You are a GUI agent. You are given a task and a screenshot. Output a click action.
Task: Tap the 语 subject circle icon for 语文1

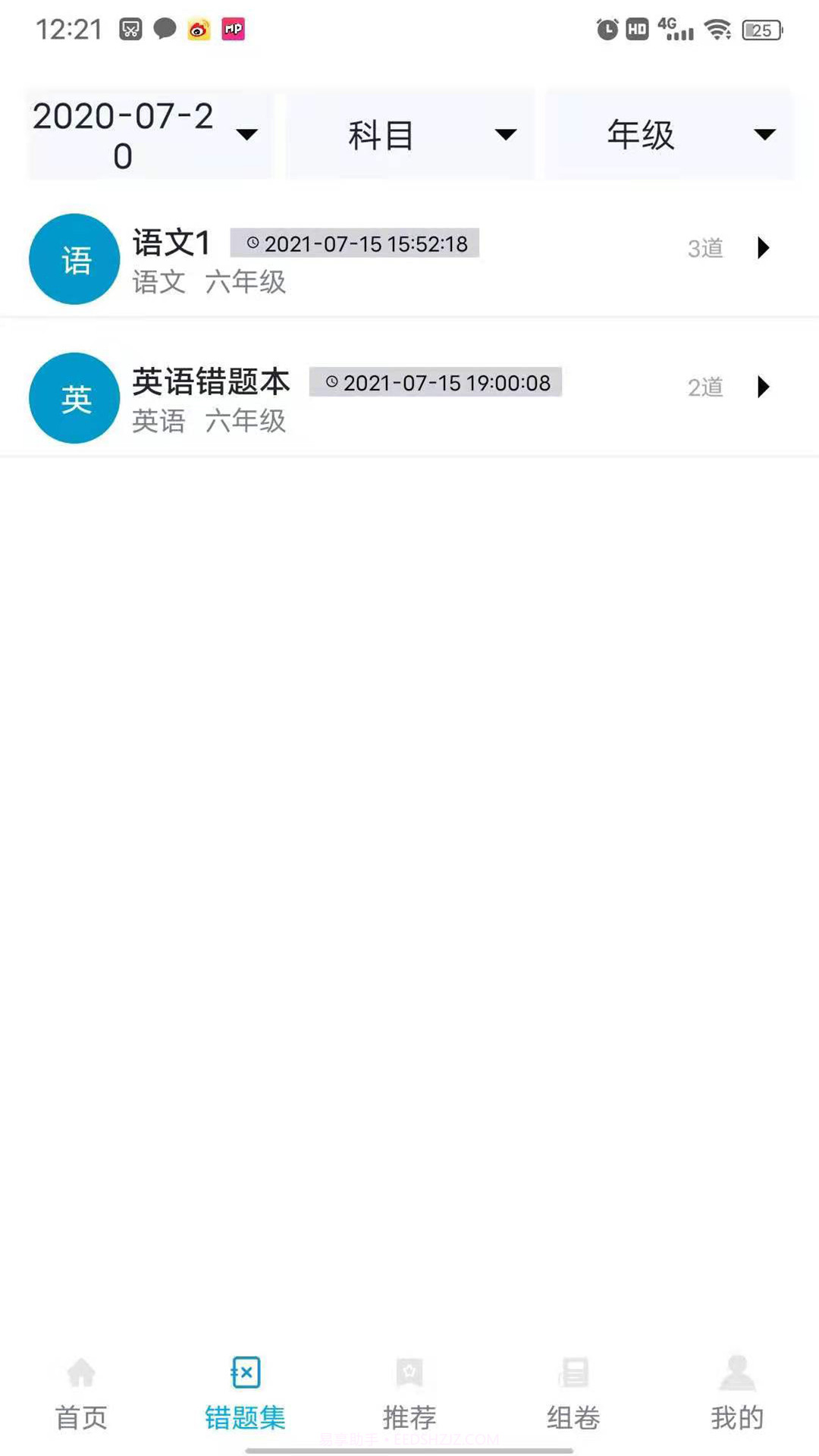pos(74,259)
